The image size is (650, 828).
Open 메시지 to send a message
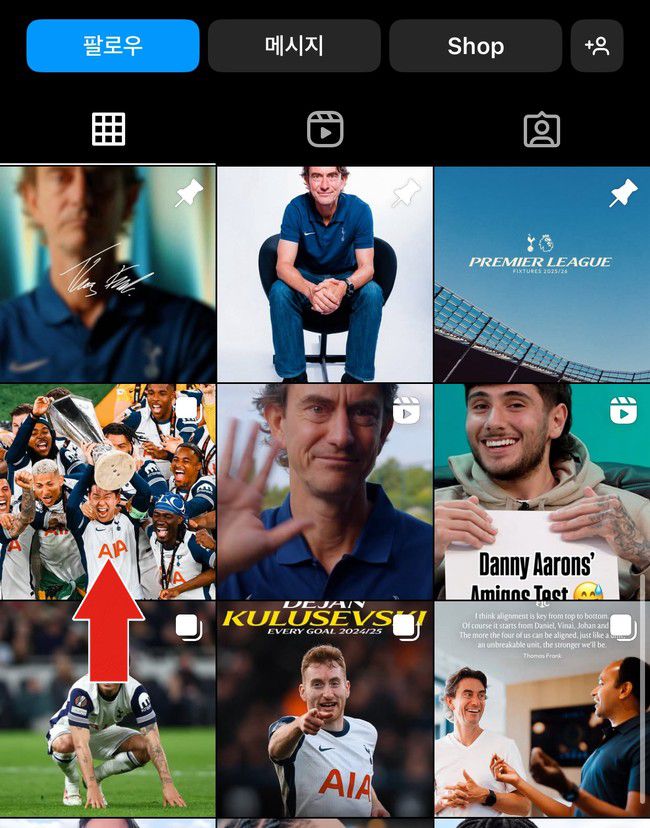coord(294,46)
